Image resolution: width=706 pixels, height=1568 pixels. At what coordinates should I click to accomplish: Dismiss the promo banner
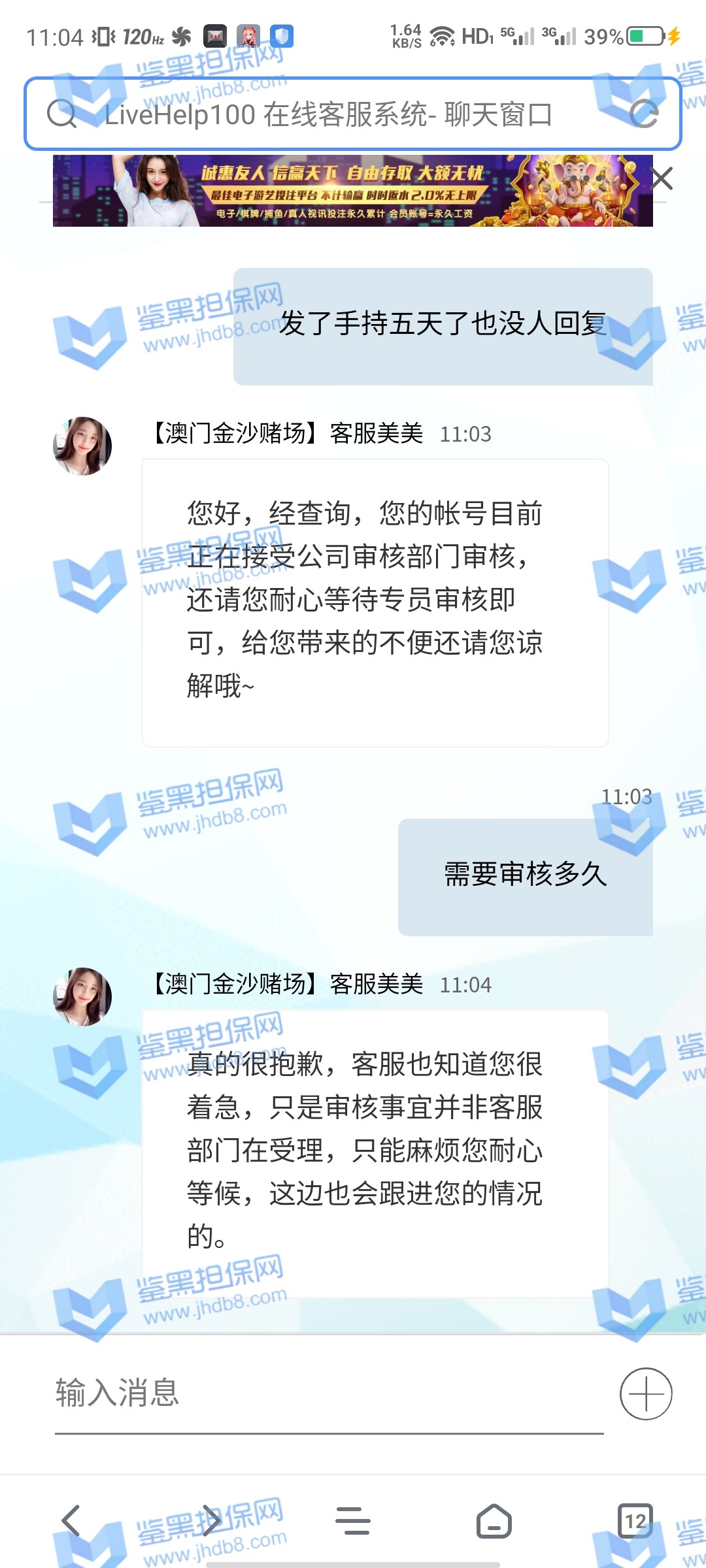pyautogui.click(x=662, y=178)
